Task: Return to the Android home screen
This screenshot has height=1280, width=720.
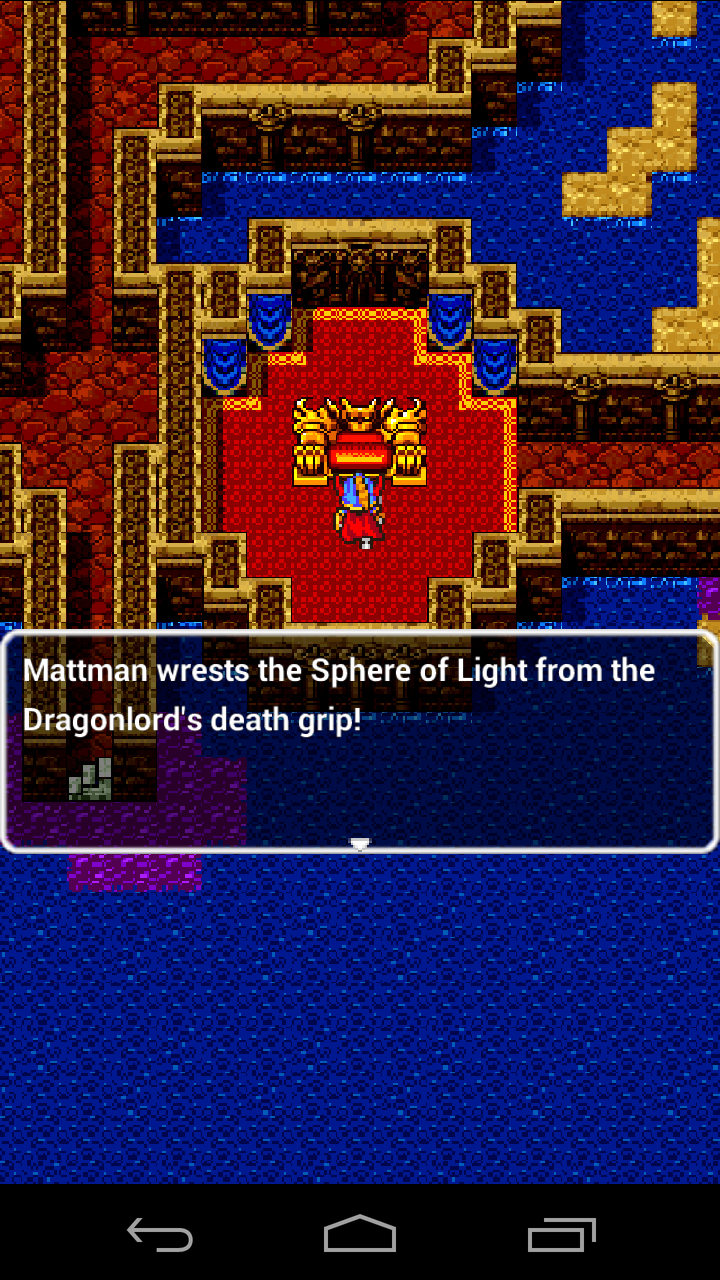Action: pyautogui.click(x=360, y=1235)
